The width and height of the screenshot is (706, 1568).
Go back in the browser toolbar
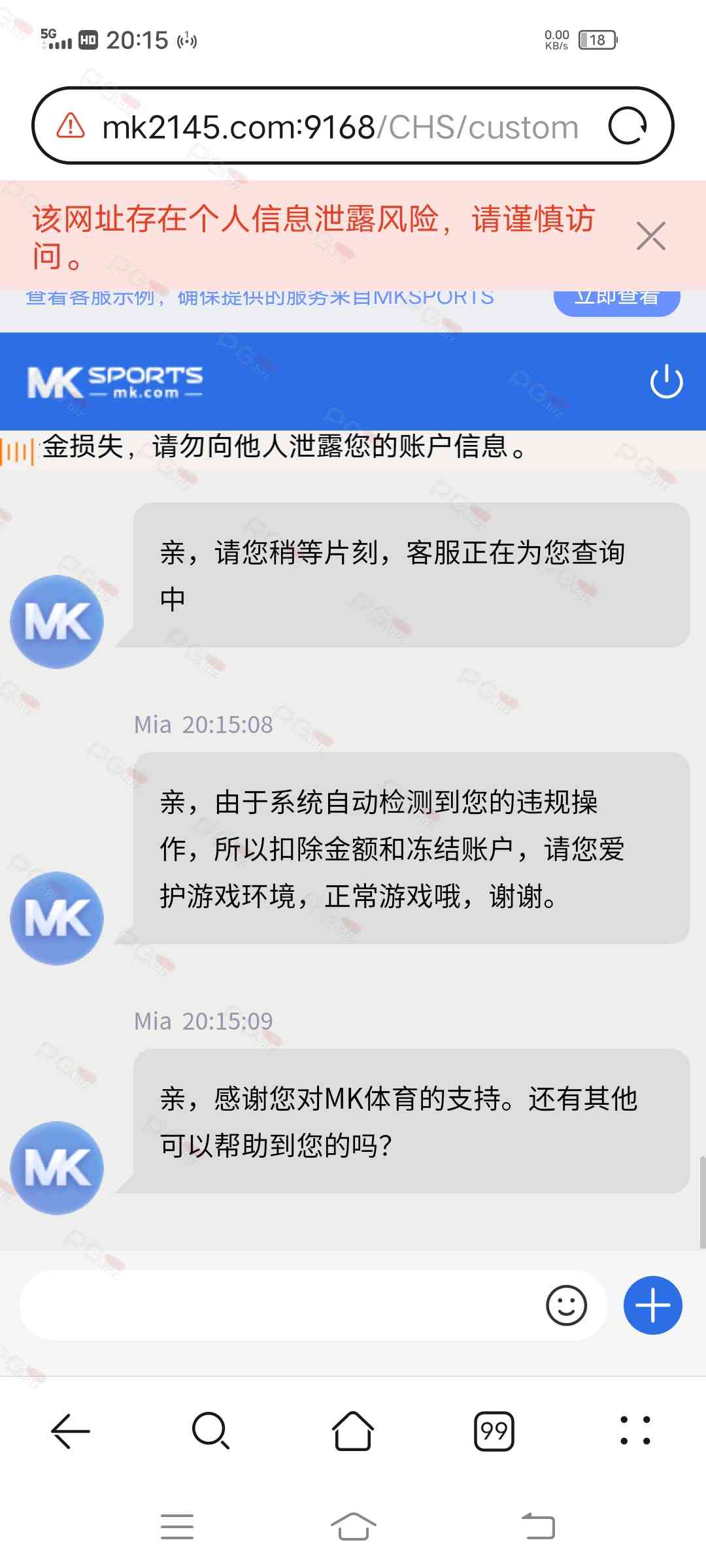(x=71, y=1431)
